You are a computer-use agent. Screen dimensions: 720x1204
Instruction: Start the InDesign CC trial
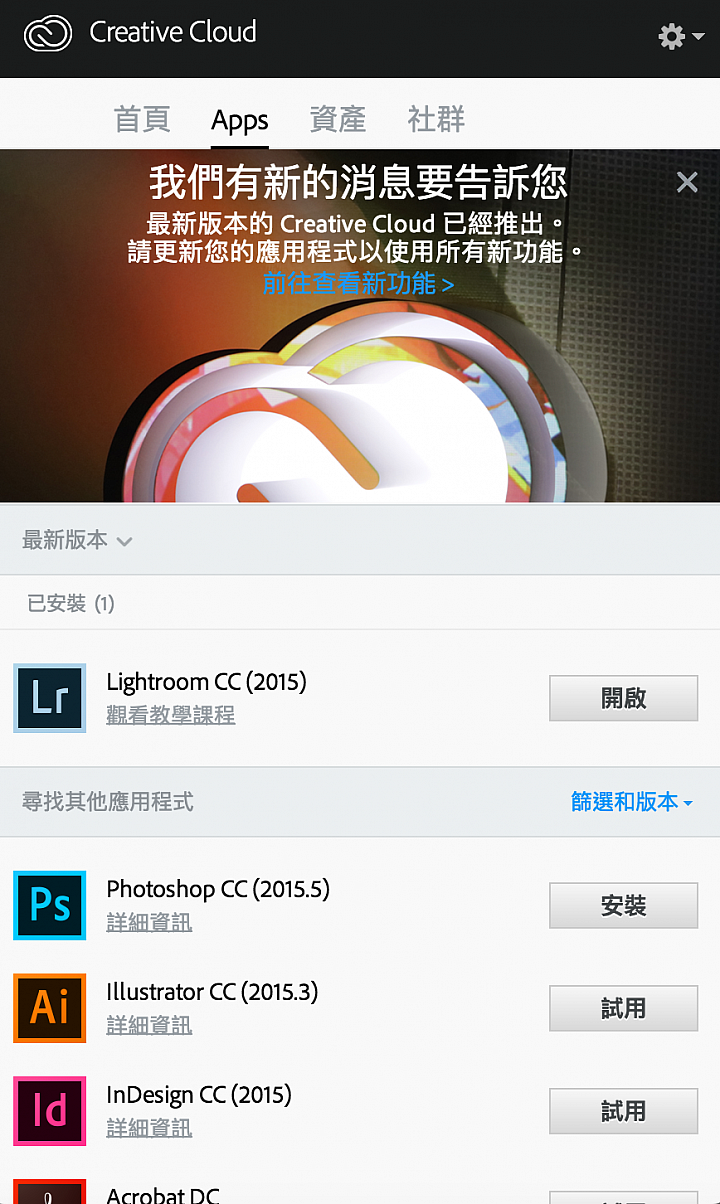(x=623, y=1111)
